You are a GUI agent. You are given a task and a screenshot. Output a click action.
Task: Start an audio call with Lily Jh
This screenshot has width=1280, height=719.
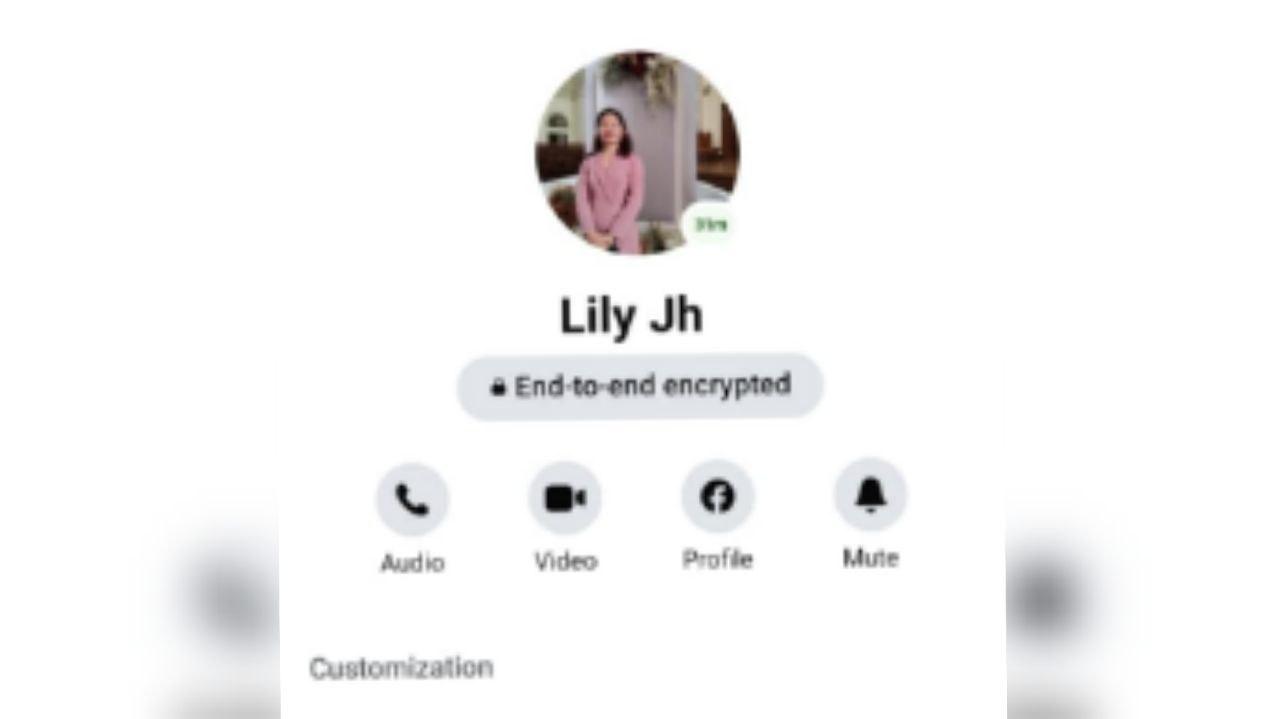[412, 499]
